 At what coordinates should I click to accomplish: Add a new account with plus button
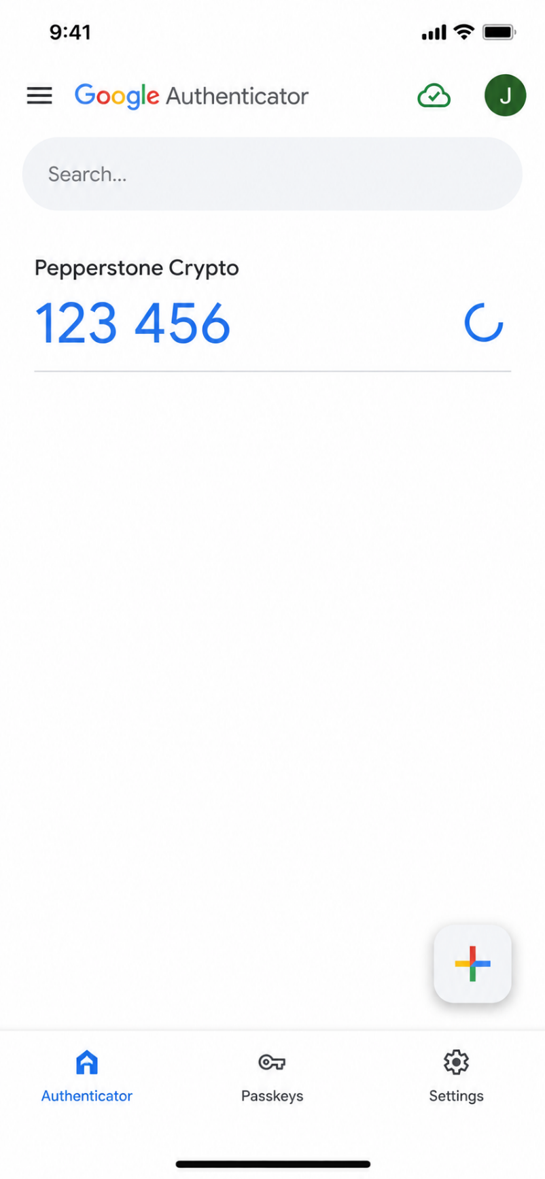tap(473, 964)
